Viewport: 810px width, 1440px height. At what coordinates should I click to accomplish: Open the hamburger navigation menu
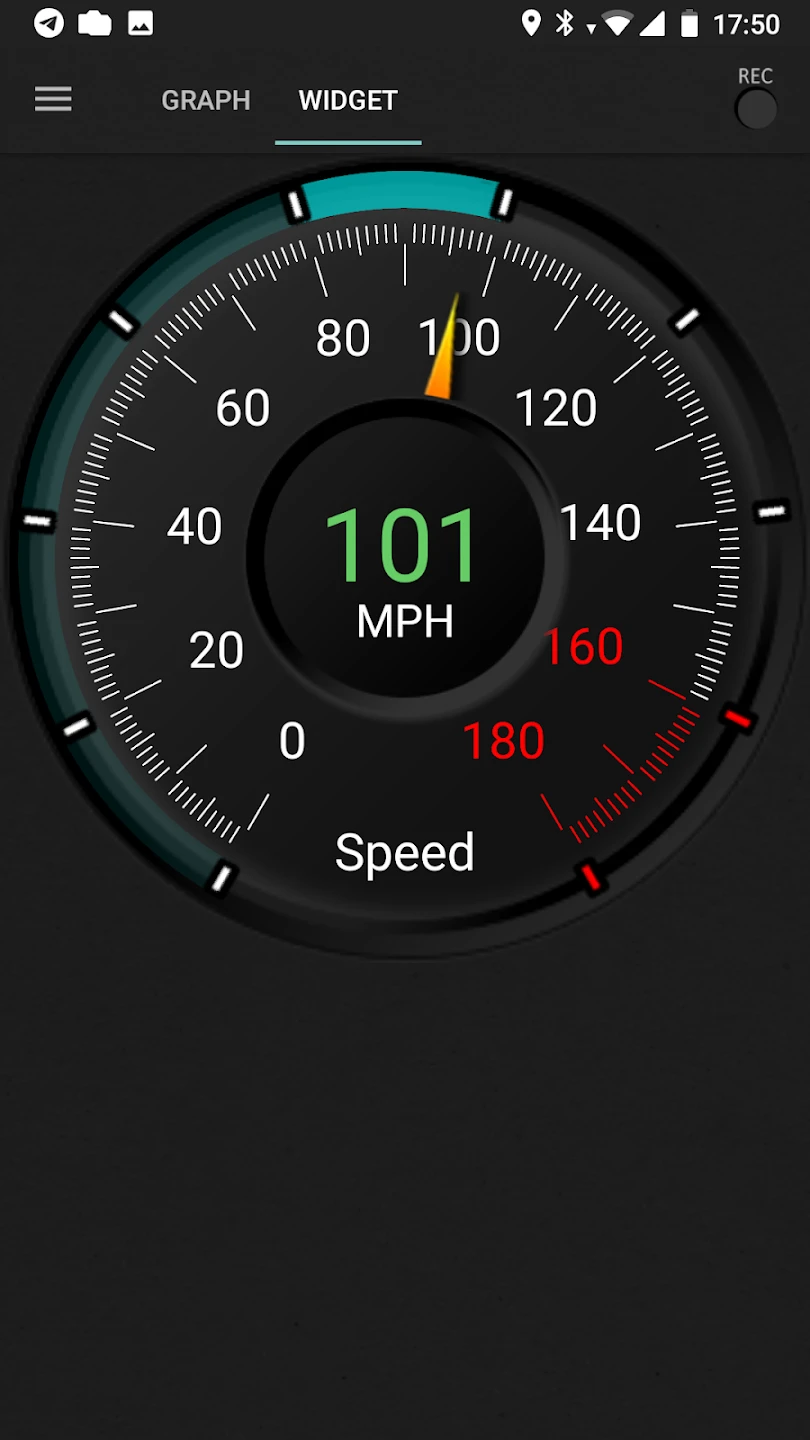pyautogui.click(x=53, y=99)
